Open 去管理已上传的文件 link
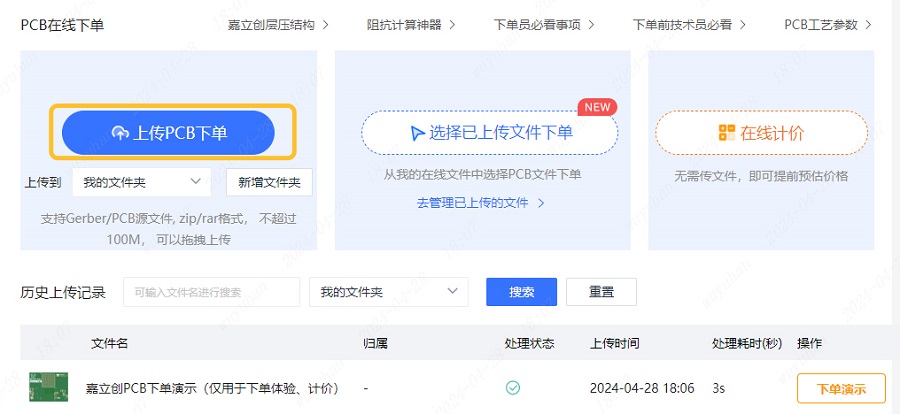Viewport: 900px width, 414px height. tap(480, 203)
